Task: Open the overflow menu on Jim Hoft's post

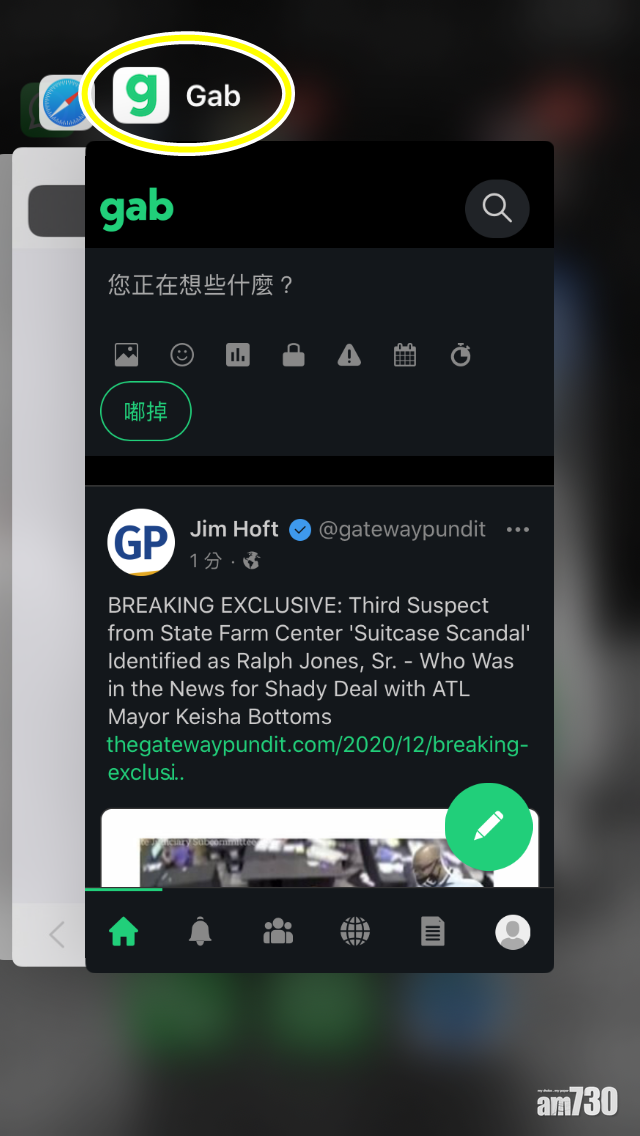Action: click(x=518, y=530)
